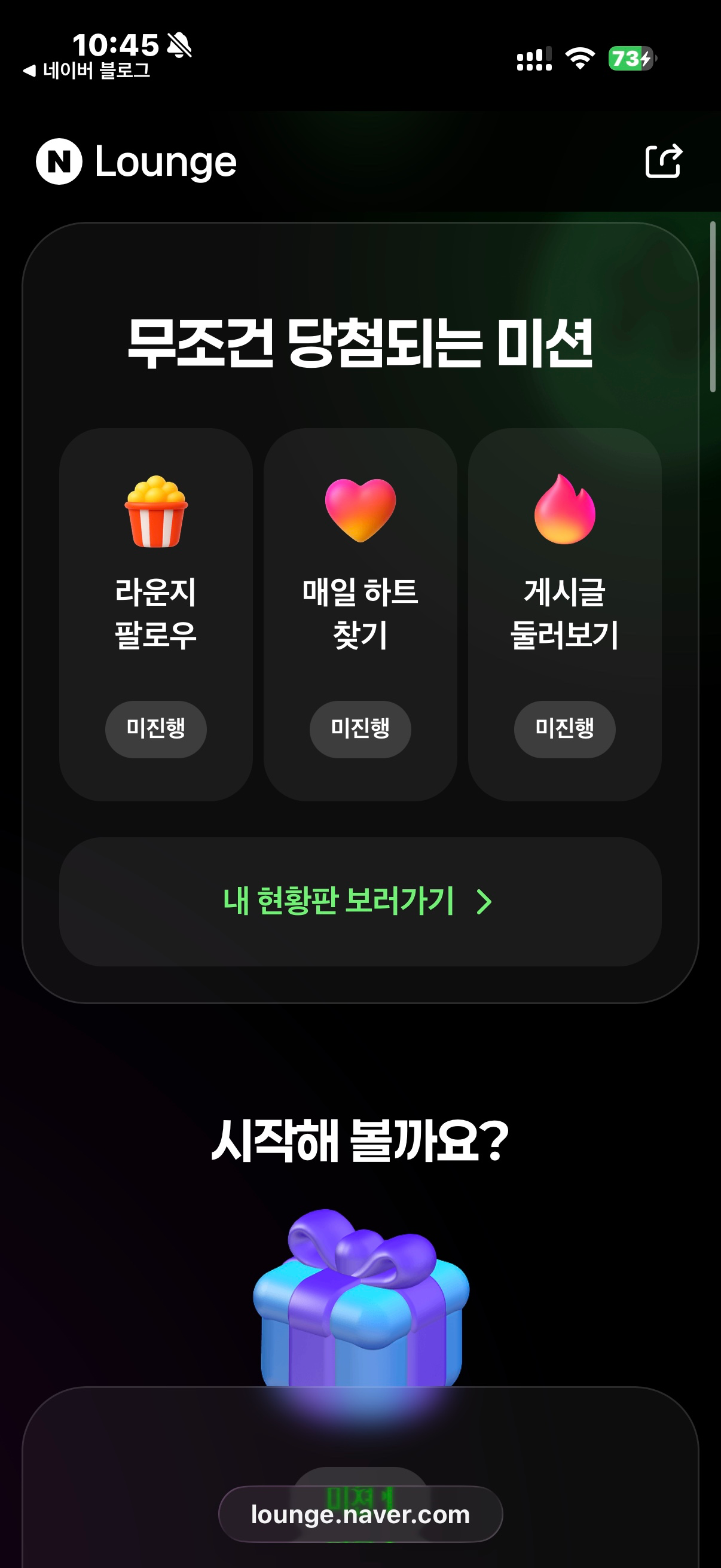Select the 라운지 팔로우 mission card

pyautogui.click(x=155, y=615)
